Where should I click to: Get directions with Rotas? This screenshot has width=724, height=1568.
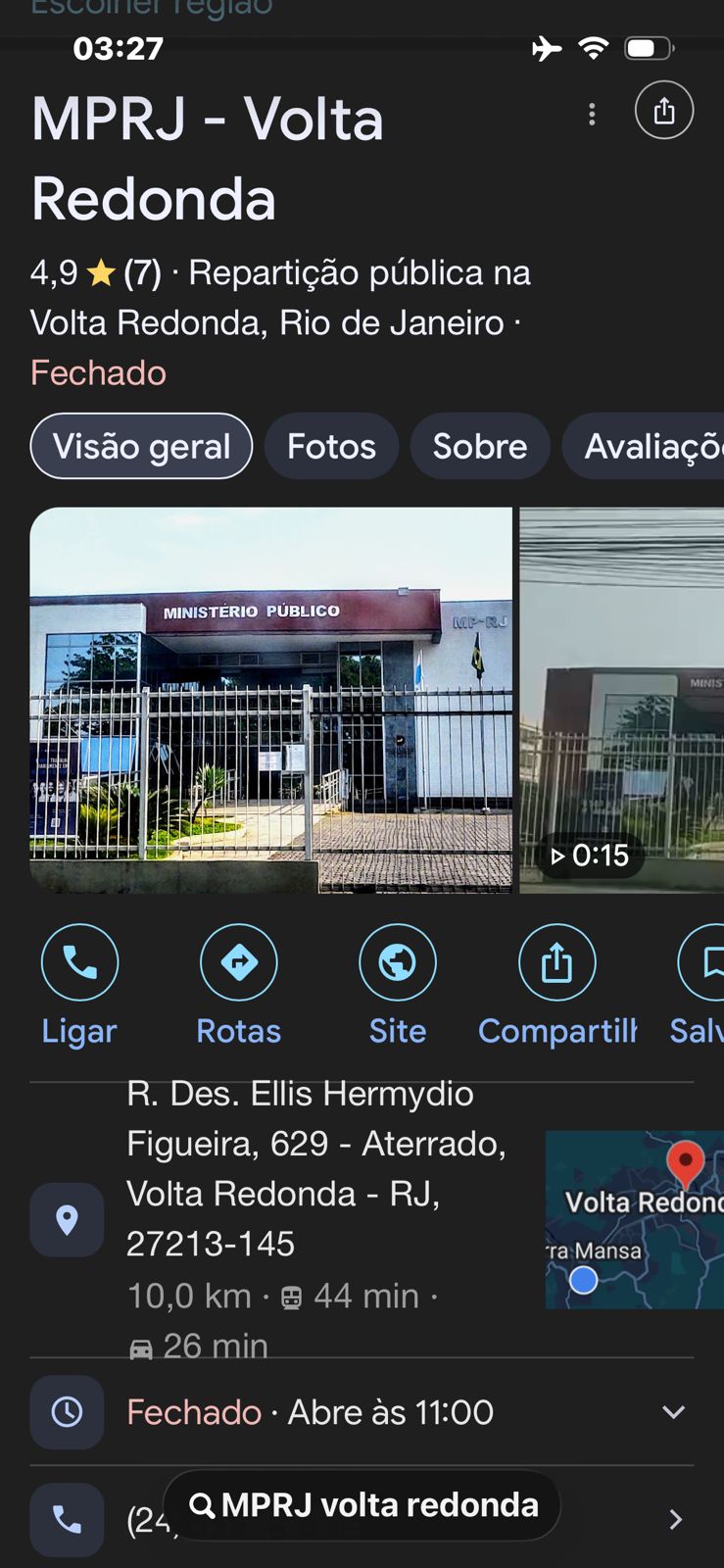click(239, 985)
